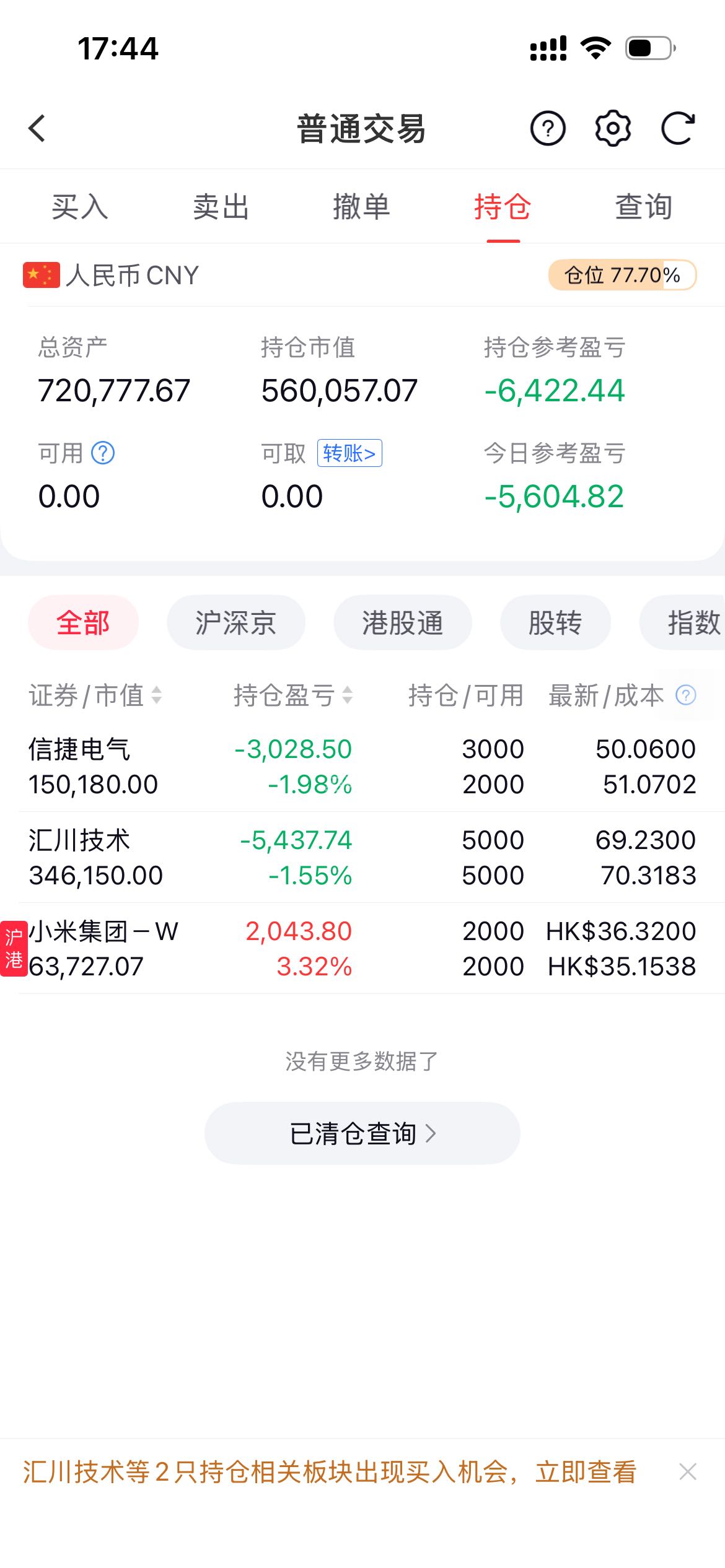Screen dimensions: 725x1568
Task: Refresh the holdings data
Action: [x=678, y=129]
